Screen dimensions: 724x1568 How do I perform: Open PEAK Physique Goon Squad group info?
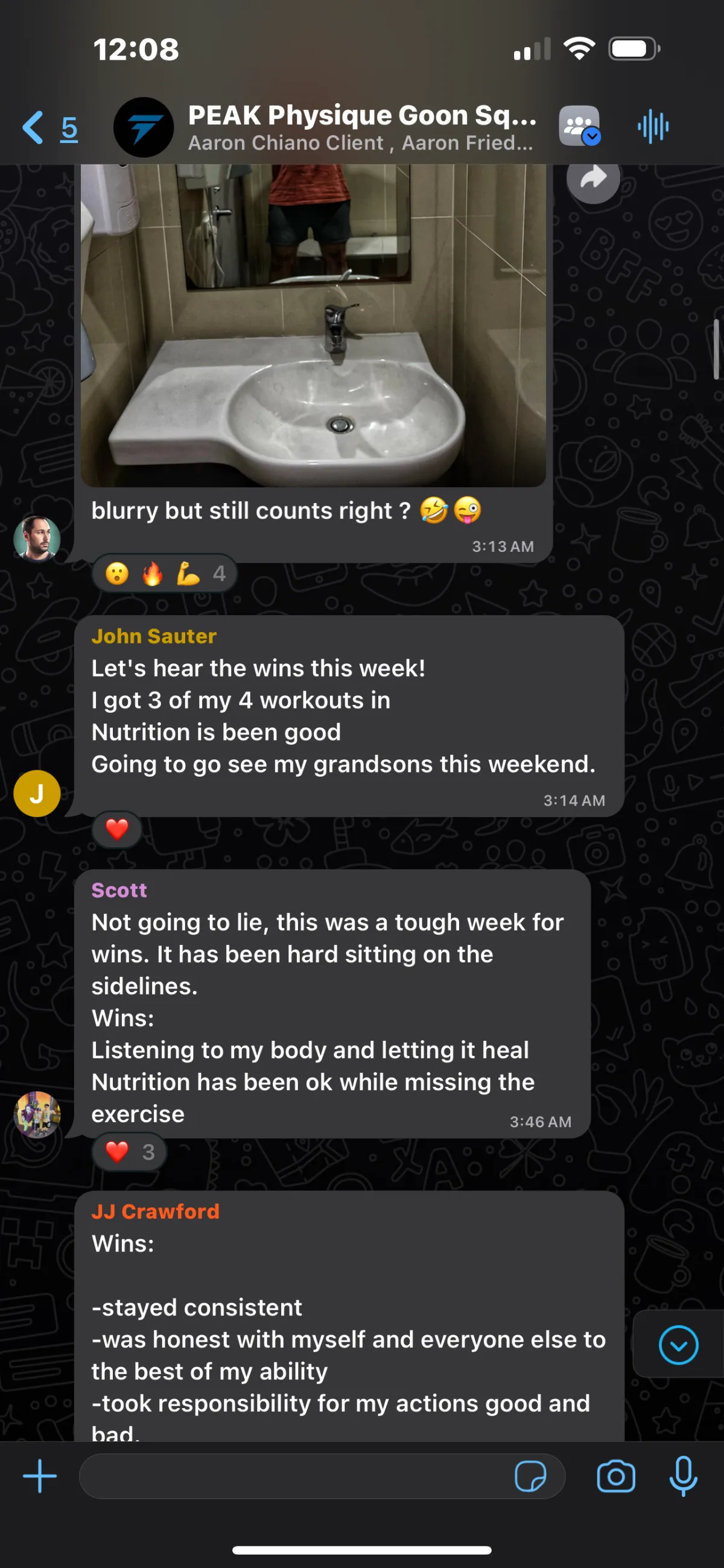(x=361, y=127)
